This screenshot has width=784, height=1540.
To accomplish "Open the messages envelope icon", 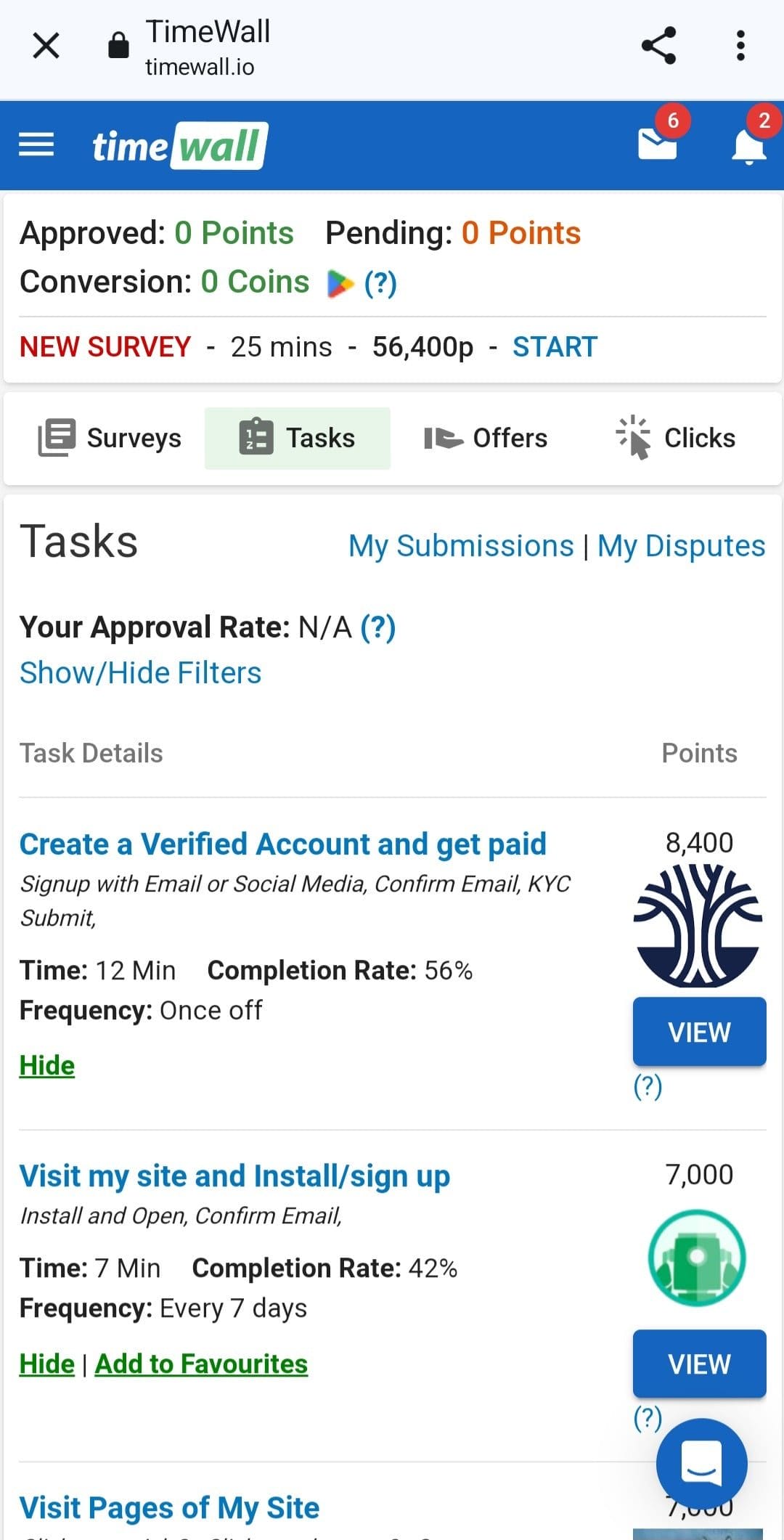I will 658,144.
